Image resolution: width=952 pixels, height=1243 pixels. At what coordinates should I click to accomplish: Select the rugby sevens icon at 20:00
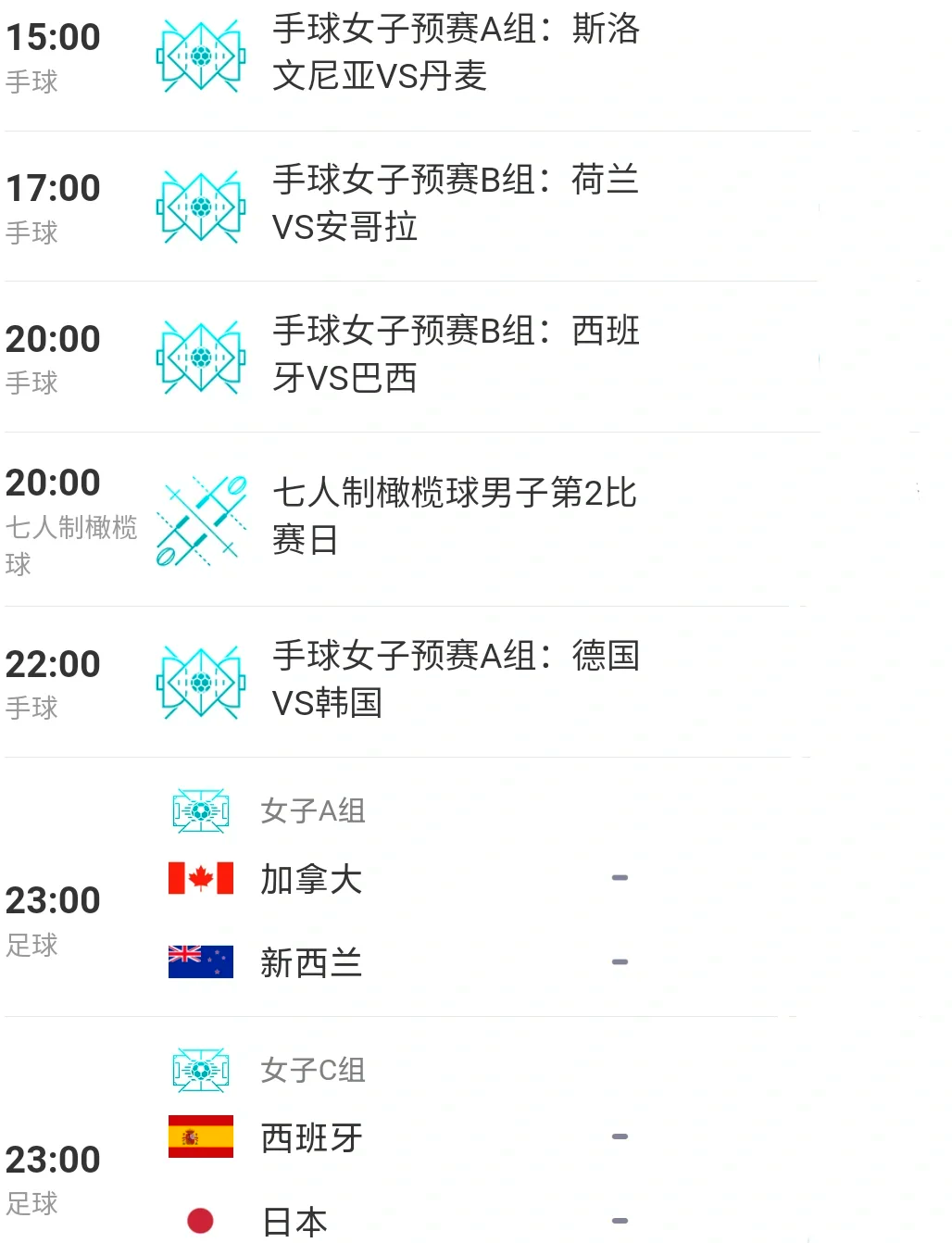pos(200,520)
